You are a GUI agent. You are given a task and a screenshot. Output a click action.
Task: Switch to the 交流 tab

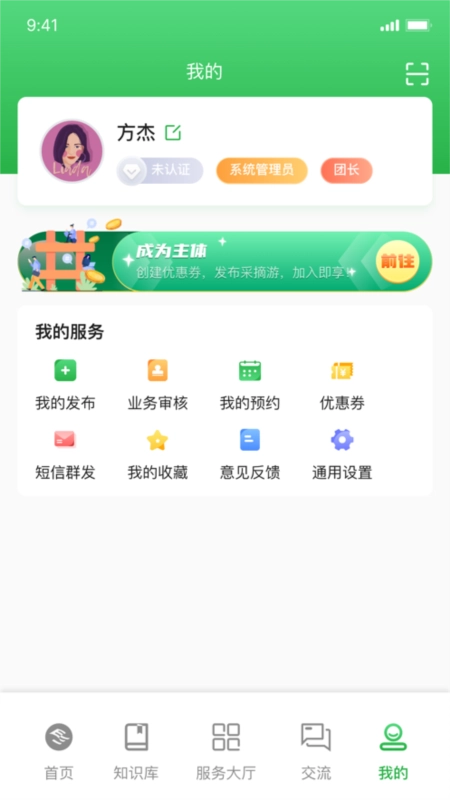tap(316, 752)
